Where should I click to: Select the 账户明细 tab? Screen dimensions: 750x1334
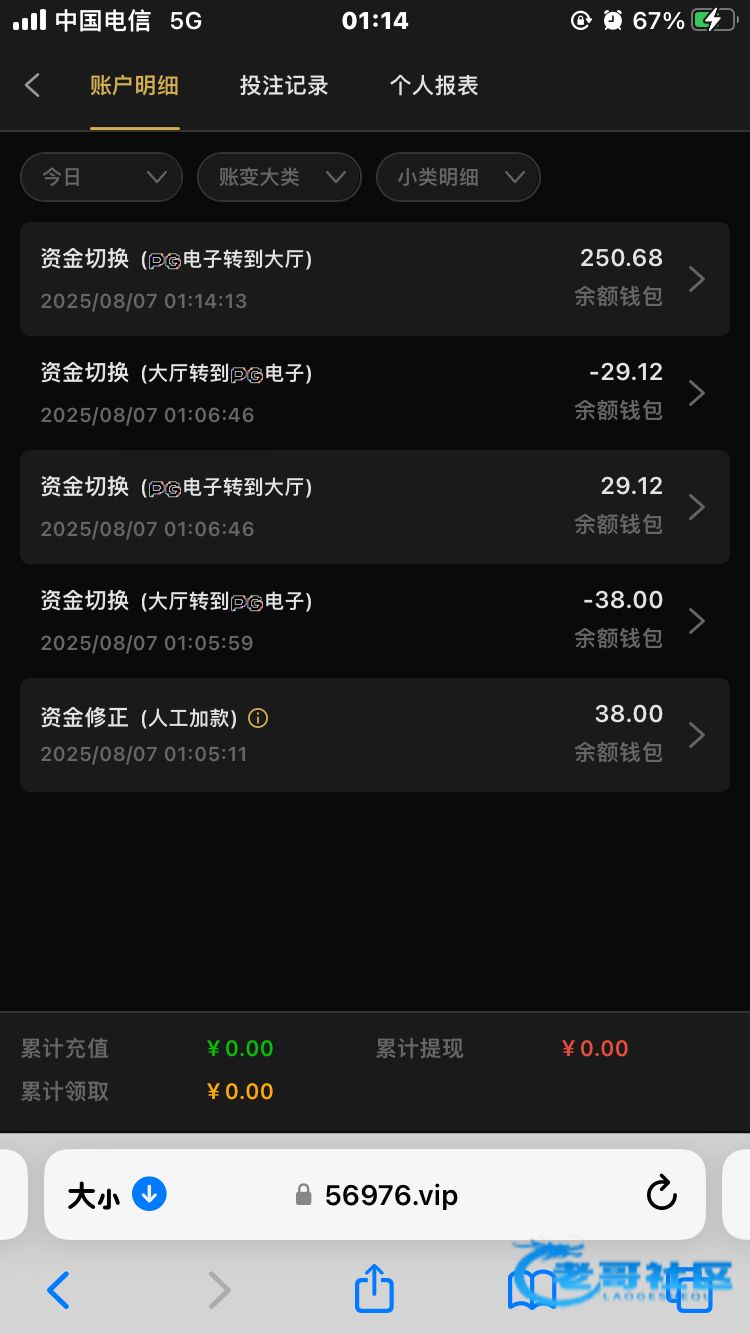pos(134,86)
